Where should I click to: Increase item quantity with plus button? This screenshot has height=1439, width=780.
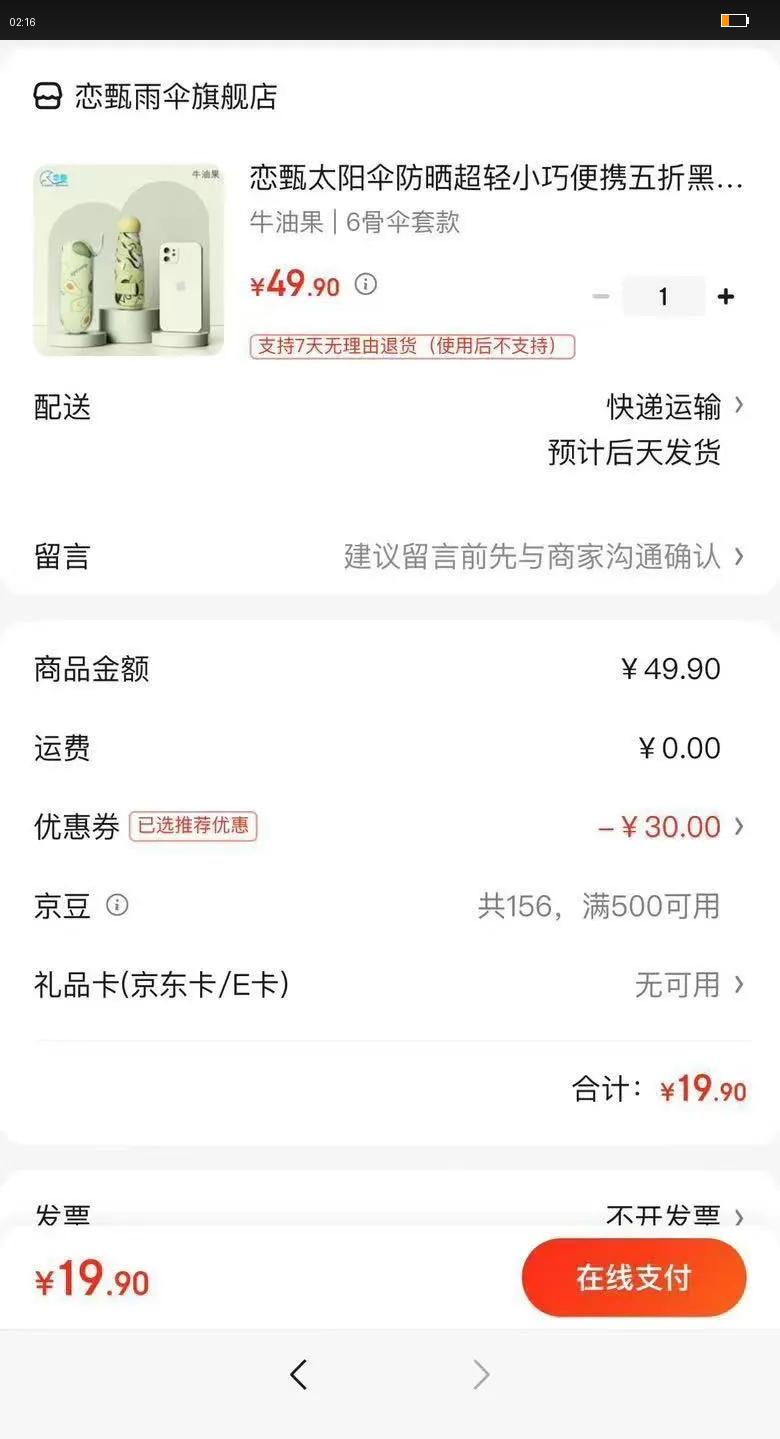click(726, 296)
